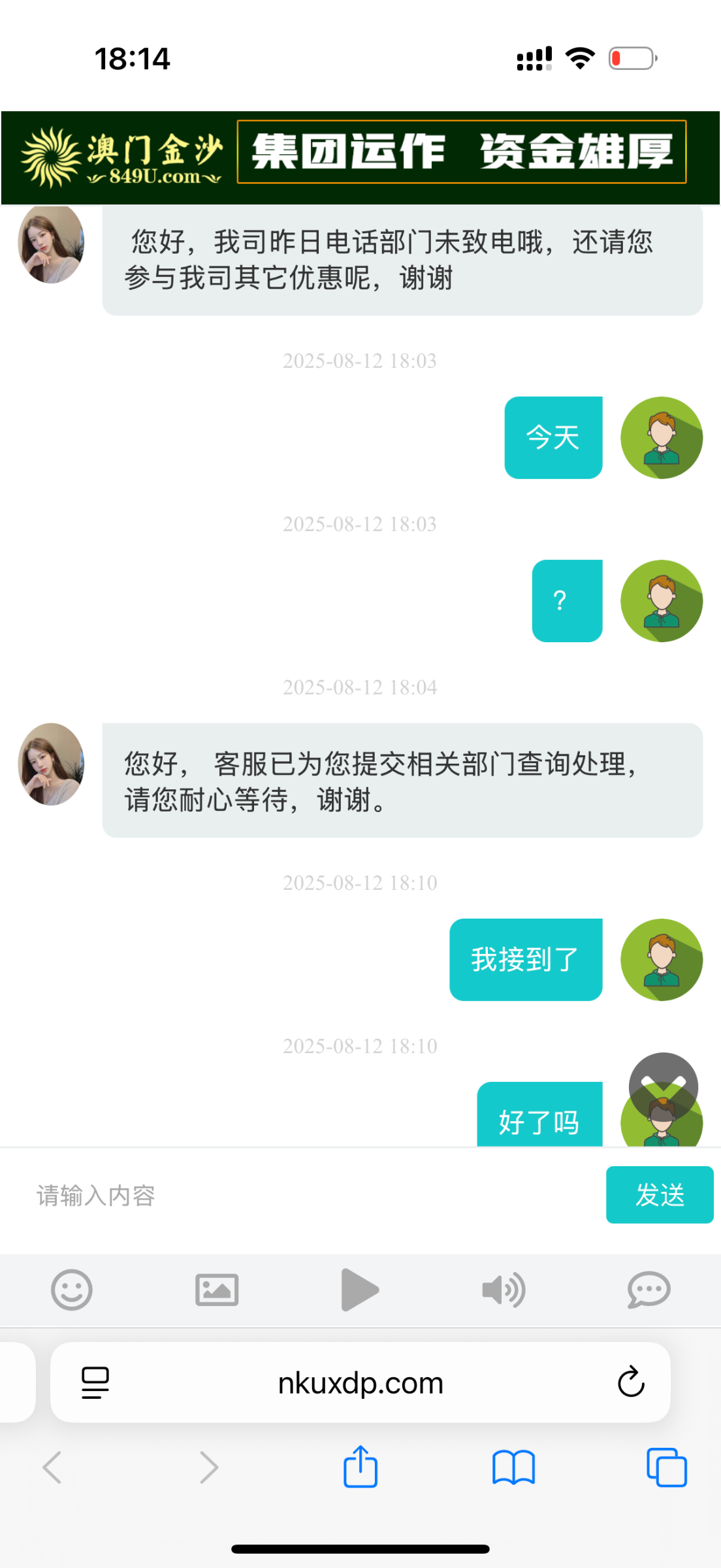The height and width of the screenshot is (1568, 721).
Task: Jump to latest message with down arrow
Action: [x=663, y=1086]
